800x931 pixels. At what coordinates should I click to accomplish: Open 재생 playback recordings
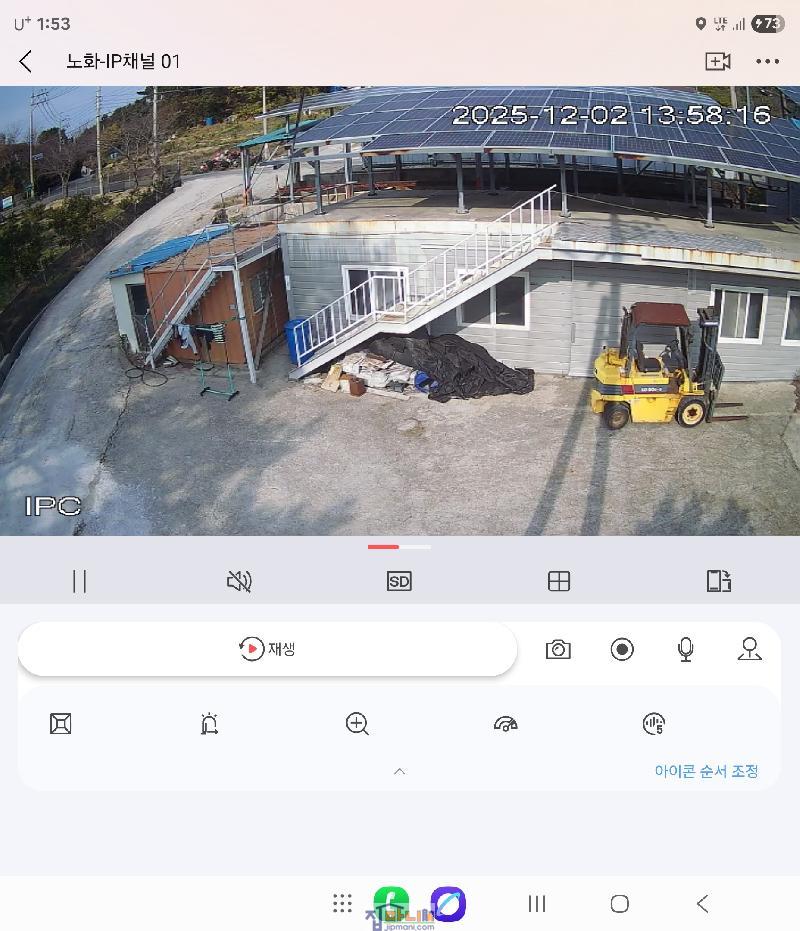point(267,649)
